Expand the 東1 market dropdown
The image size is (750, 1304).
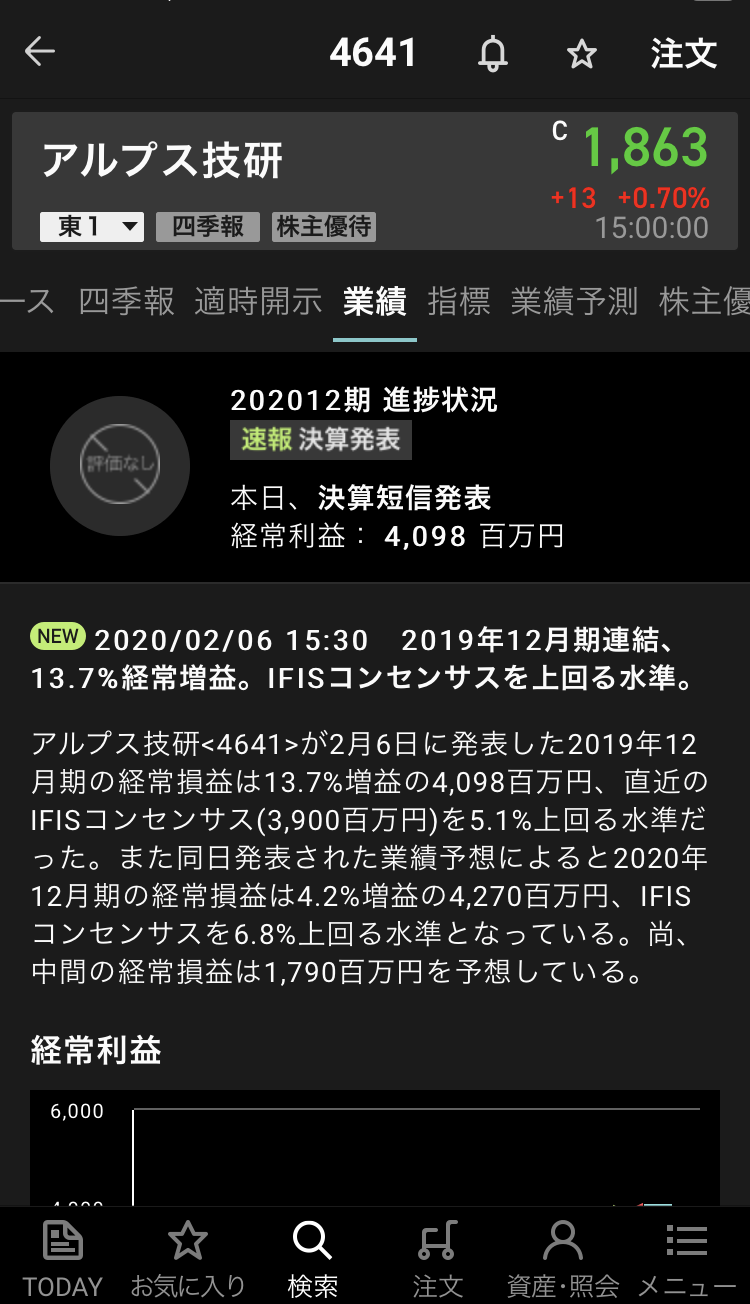coord(92,227)
